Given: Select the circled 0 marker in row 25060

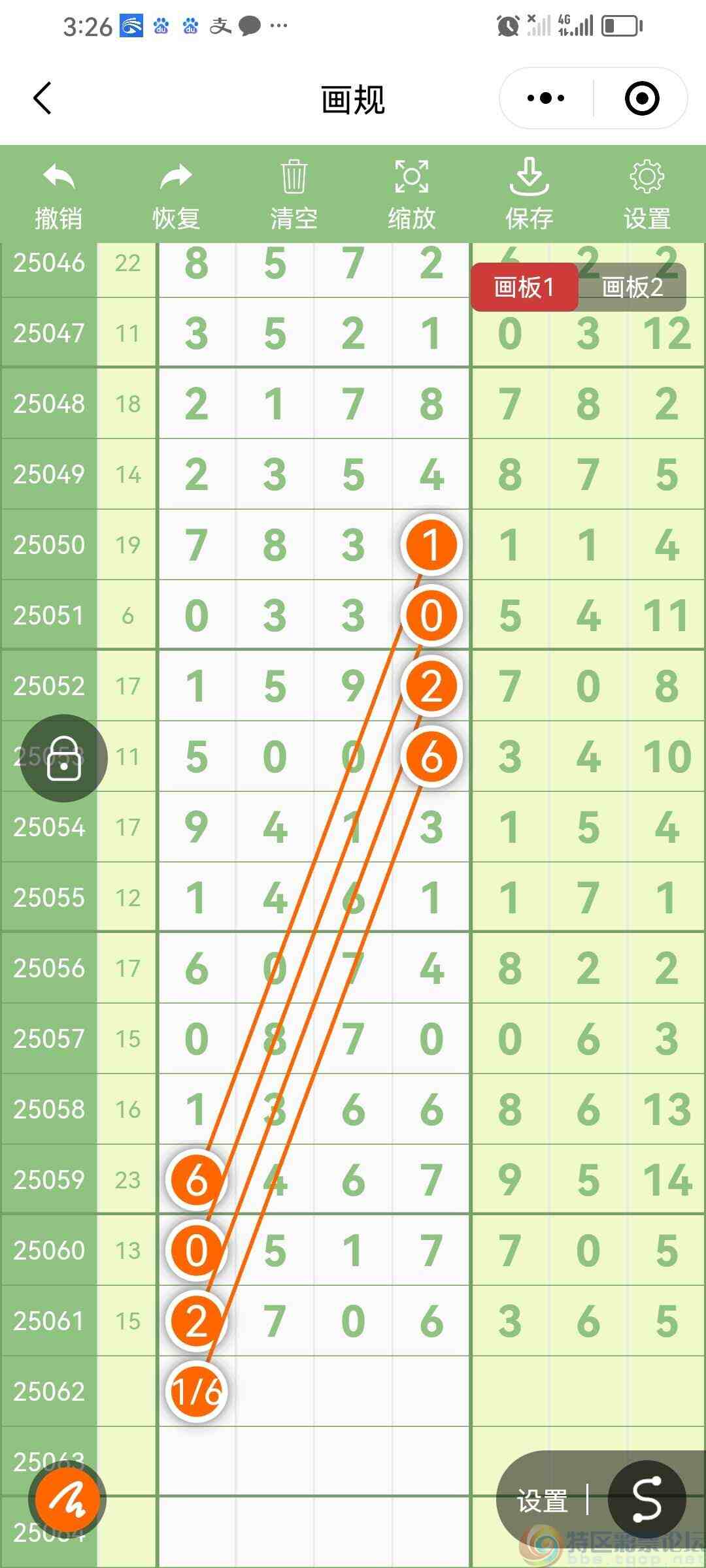Looking at the screenshot, I should click(x=195, y=1250).
